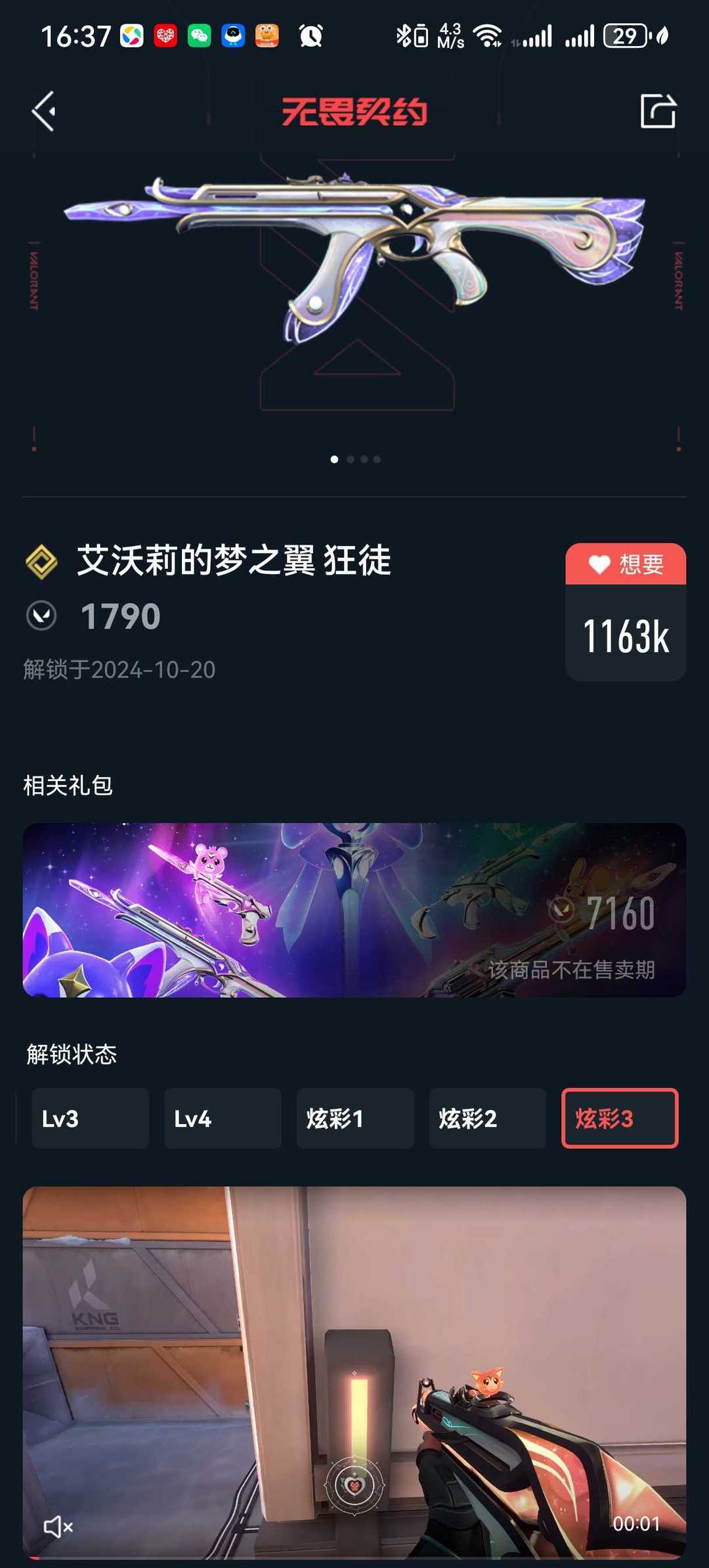This screenshot has width=709, height=1568.
Task: Open the related 7160 bundle card
Action: point(354,910)
